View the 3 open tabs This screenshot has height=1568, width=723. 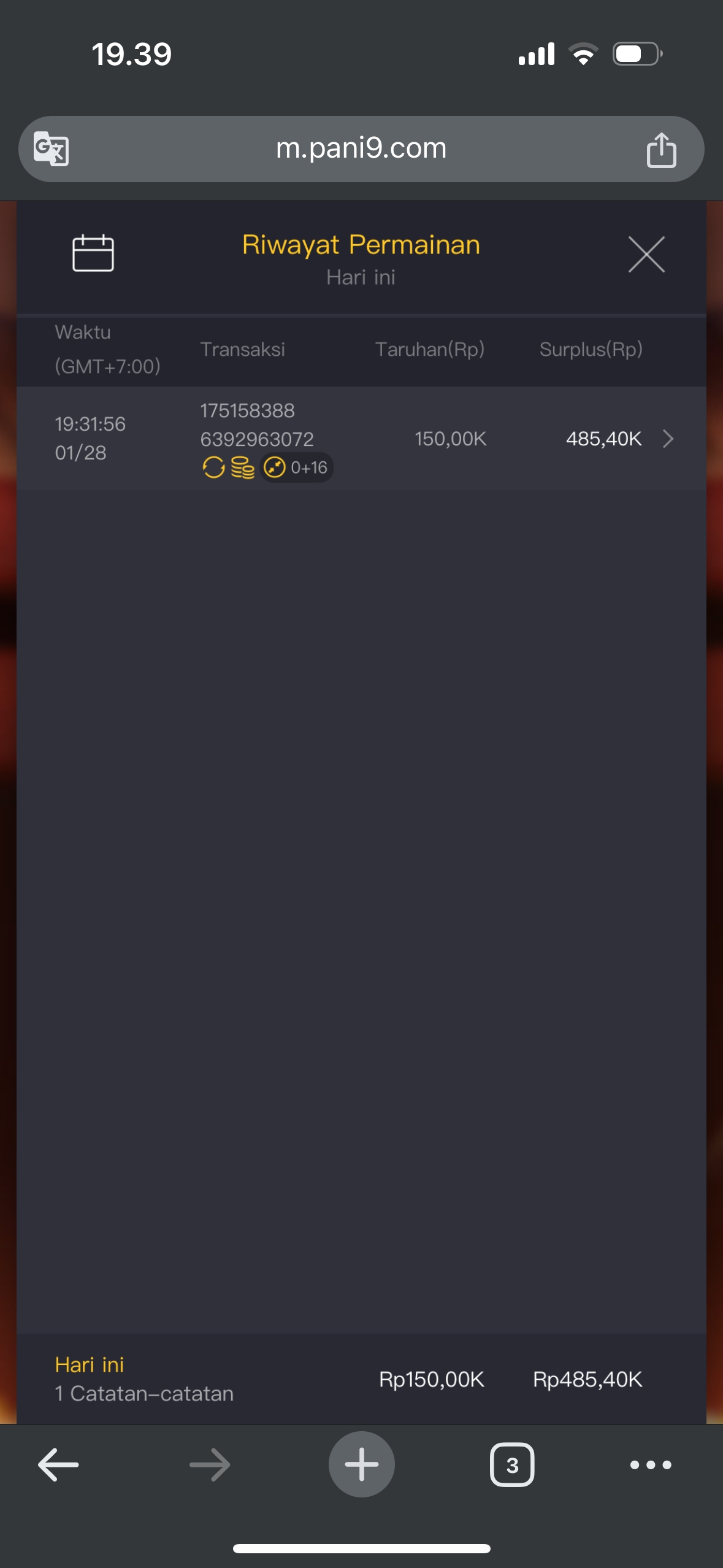pos(512,1465)
